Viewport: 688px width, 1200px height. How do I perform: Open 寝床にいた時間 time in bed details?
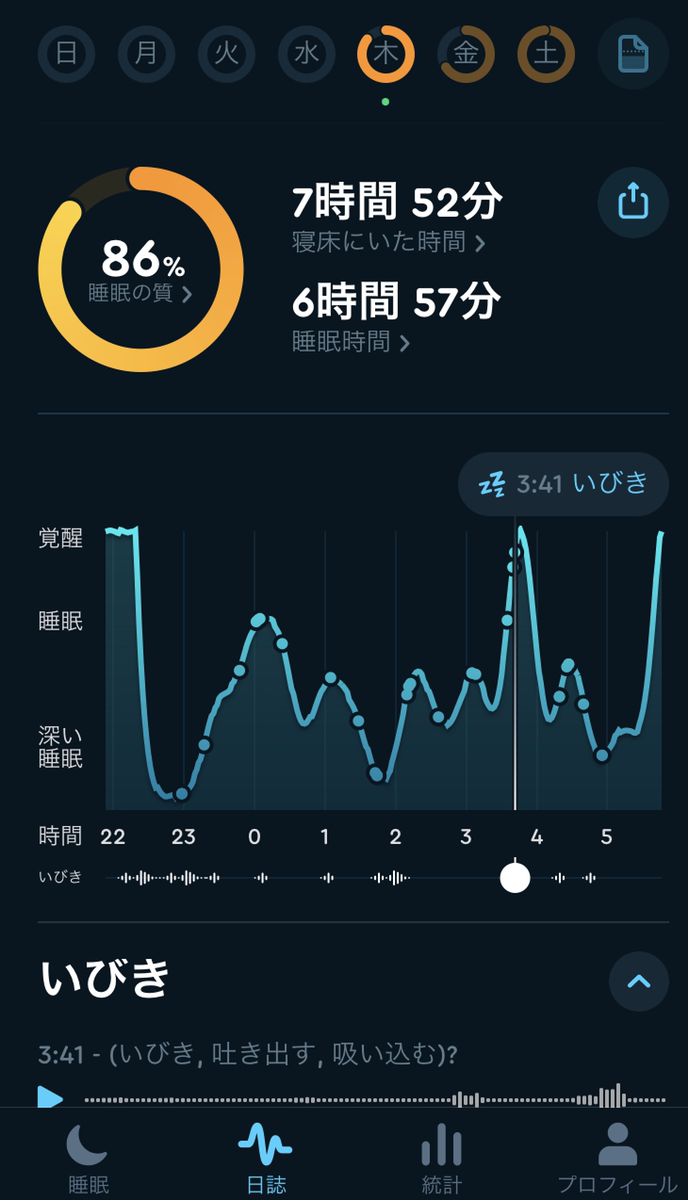[389, 242]
